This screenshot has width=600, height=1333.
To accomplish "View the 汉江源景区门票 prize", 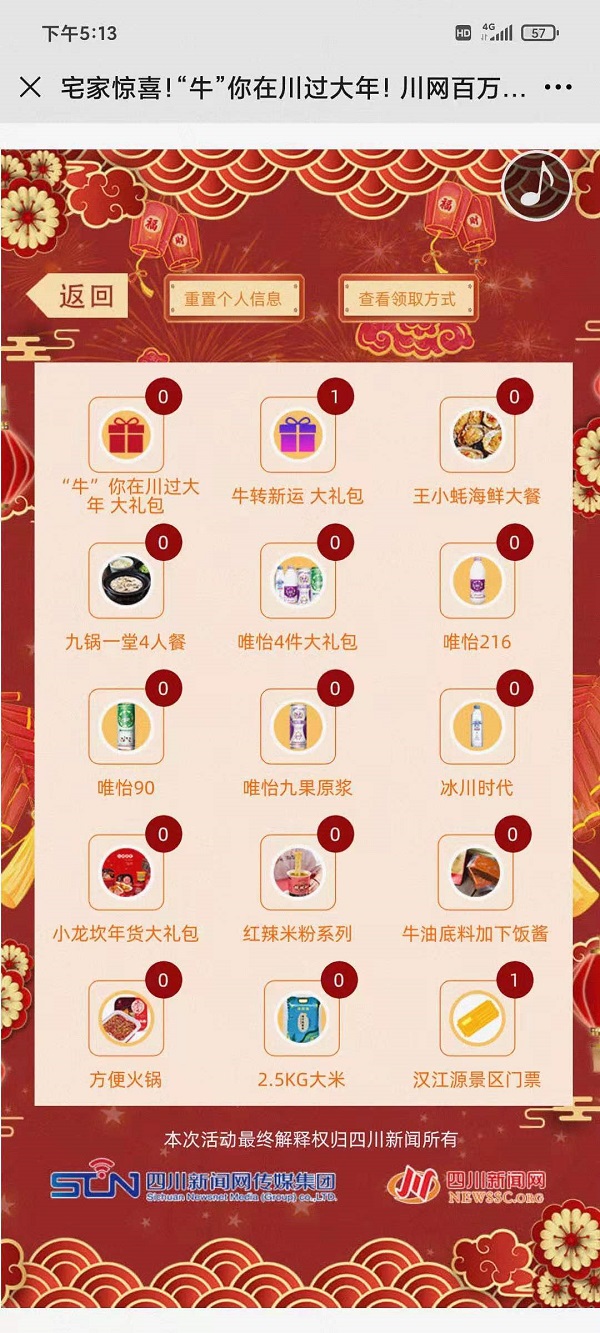I will click(x=477, y=1019).
